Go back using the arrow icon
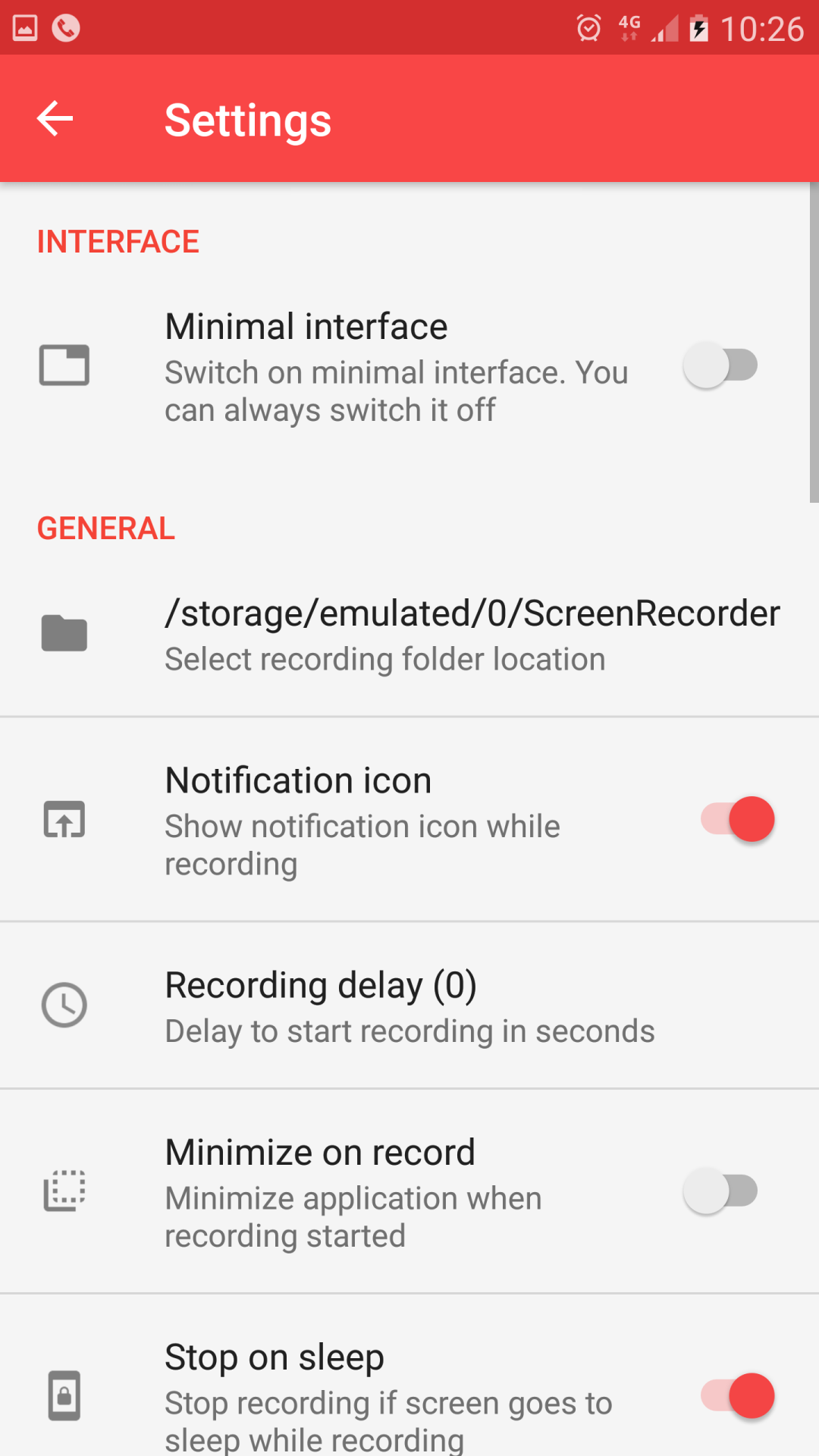The image size is (819, 1456). click(x=55, y=119)
